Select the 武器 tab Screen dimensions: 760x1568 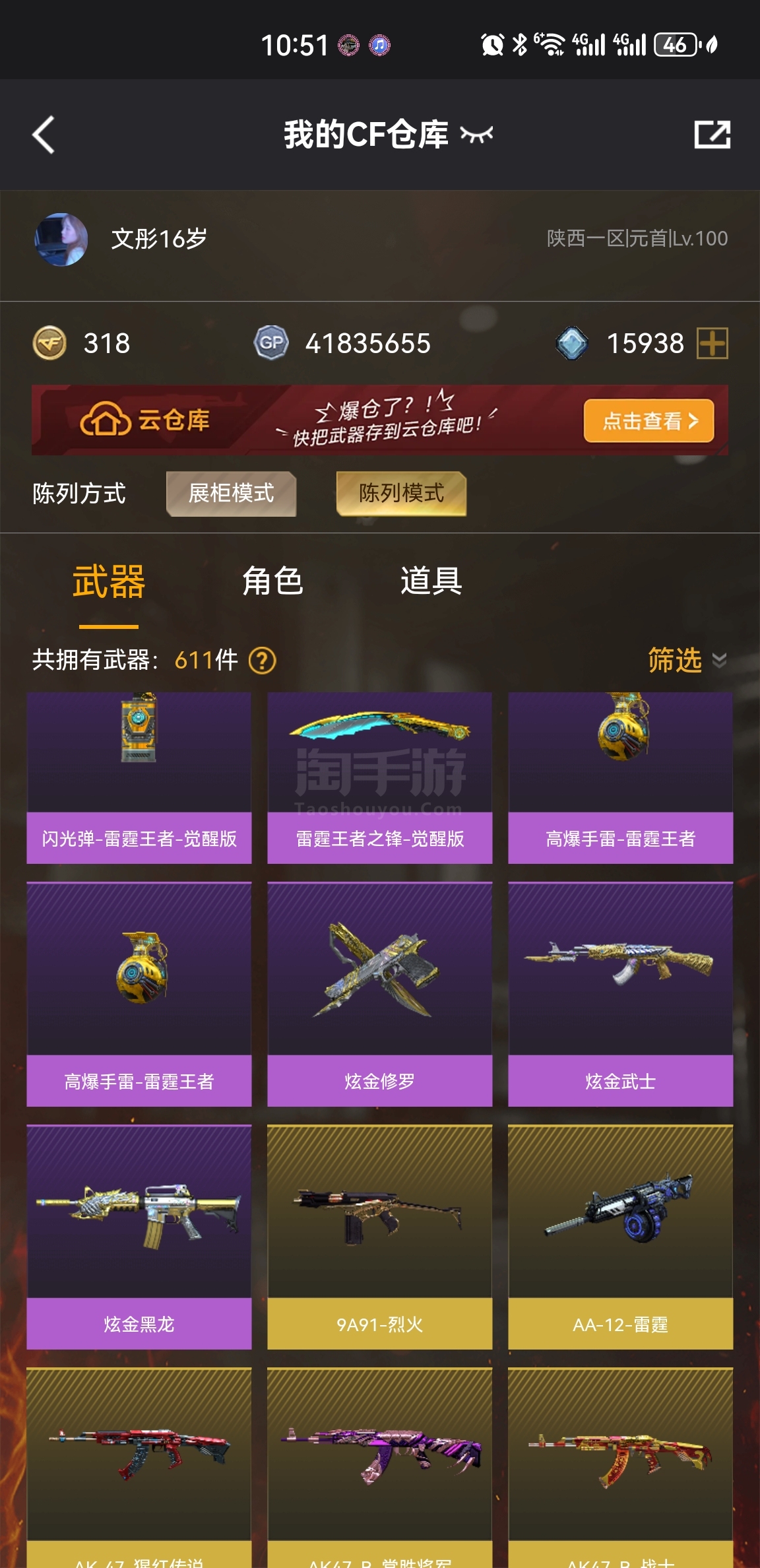pyautogui.click(x=109, y=581)
